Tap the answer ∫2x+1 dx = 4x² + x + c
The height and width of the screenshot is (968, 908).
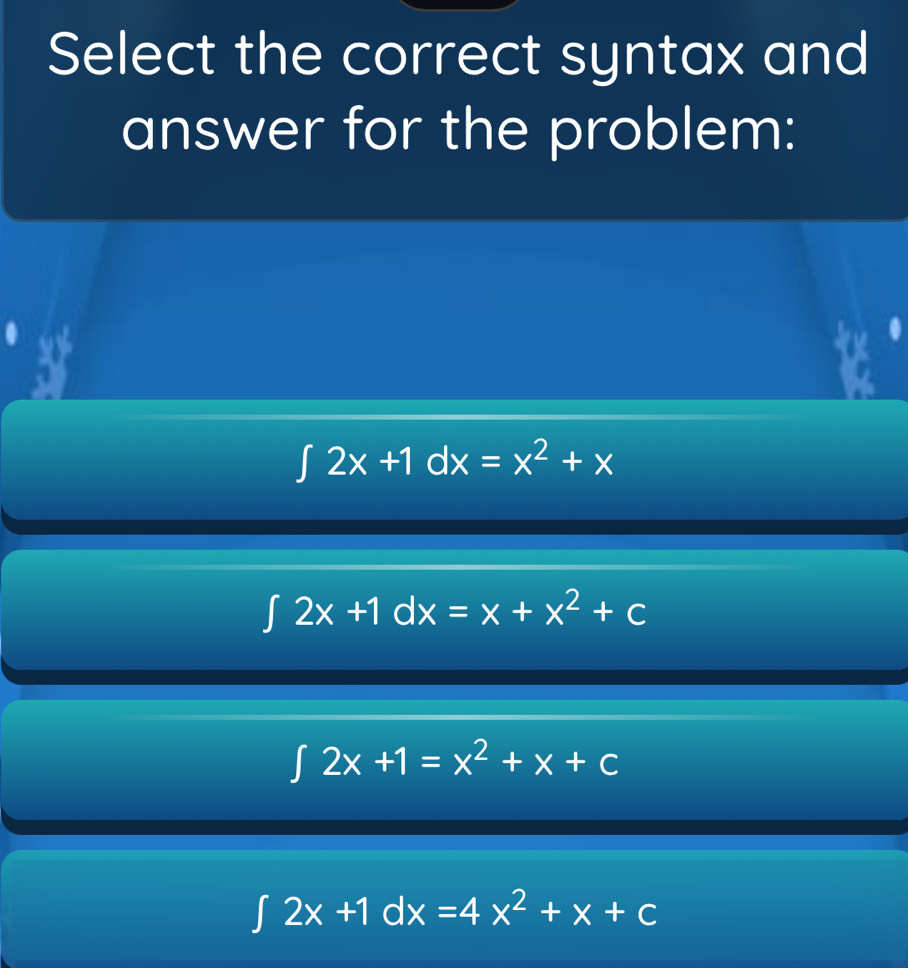tap(454, 908)
